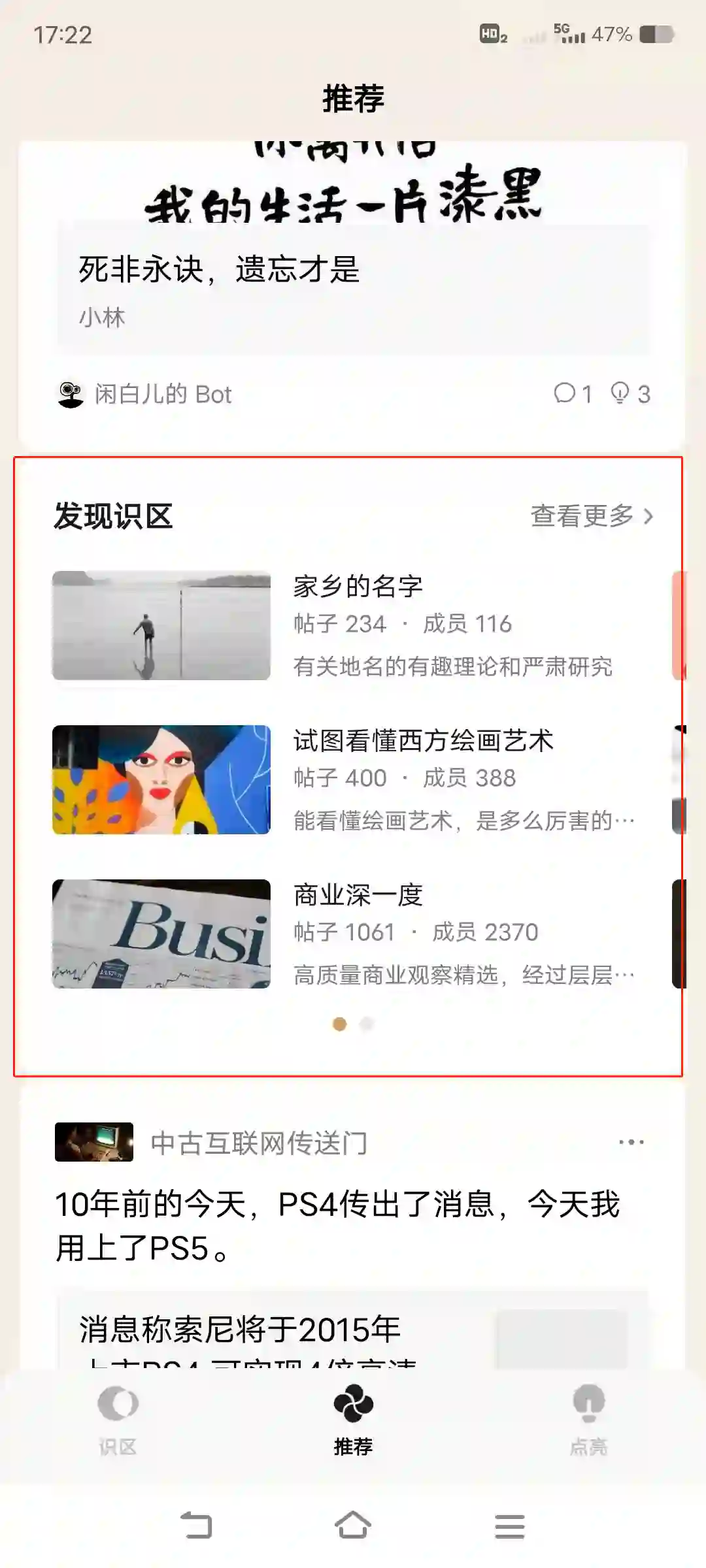Open 中古互联网传送门 post overflow menu
The width and height of the screenshot is (706, 1568).
[631, 1142]
